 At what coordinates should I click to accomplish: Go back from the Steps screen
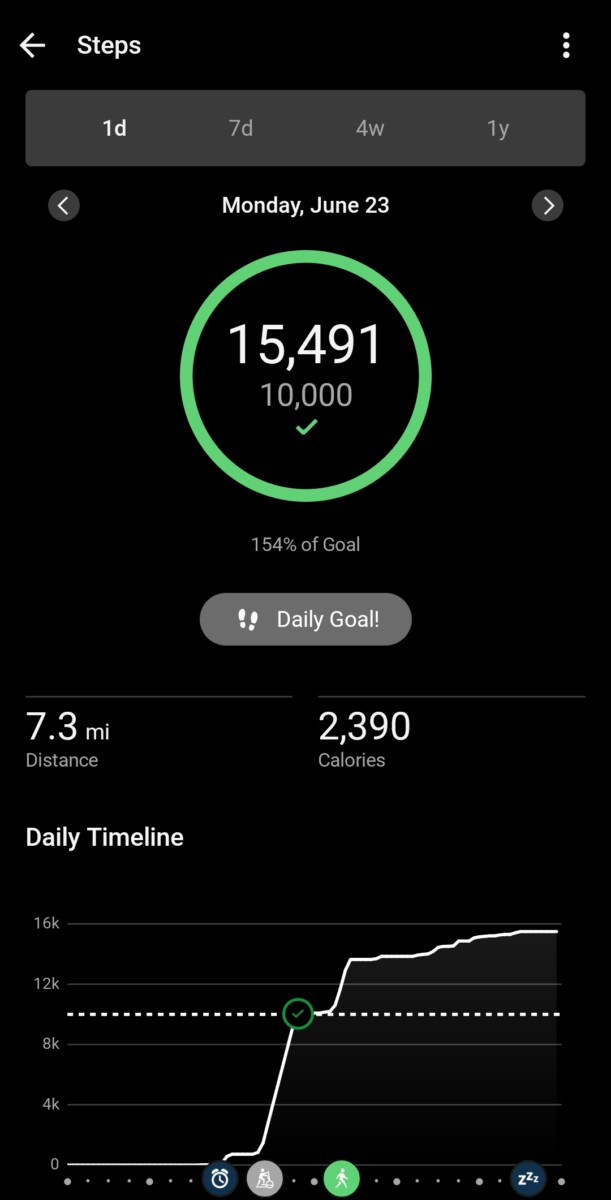(33, 46)
